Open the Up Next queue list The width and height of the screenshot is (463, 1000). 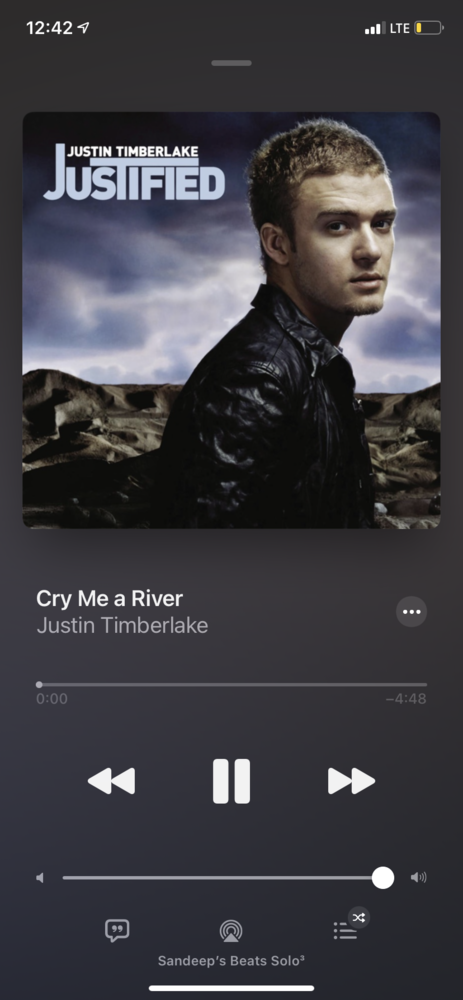point(345,930)
